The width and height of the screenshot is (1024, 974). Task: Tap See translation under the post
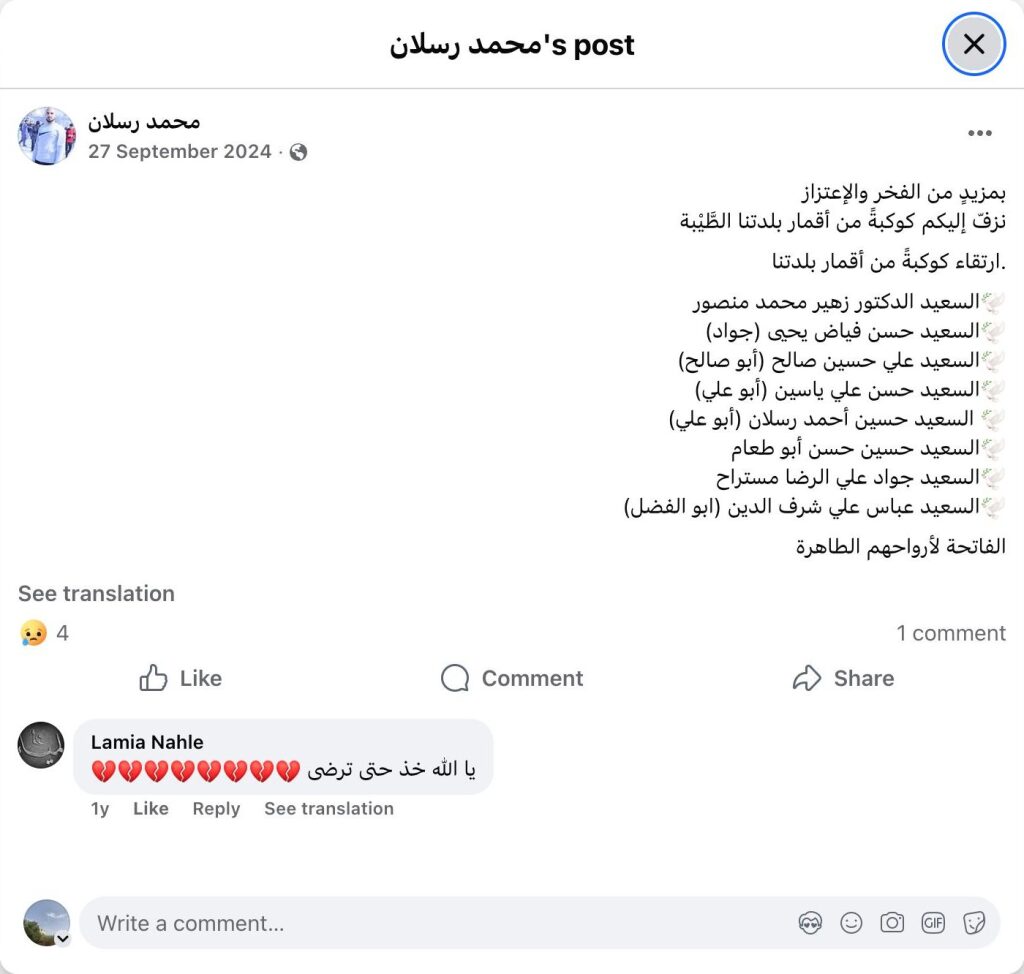click(96, 593)
